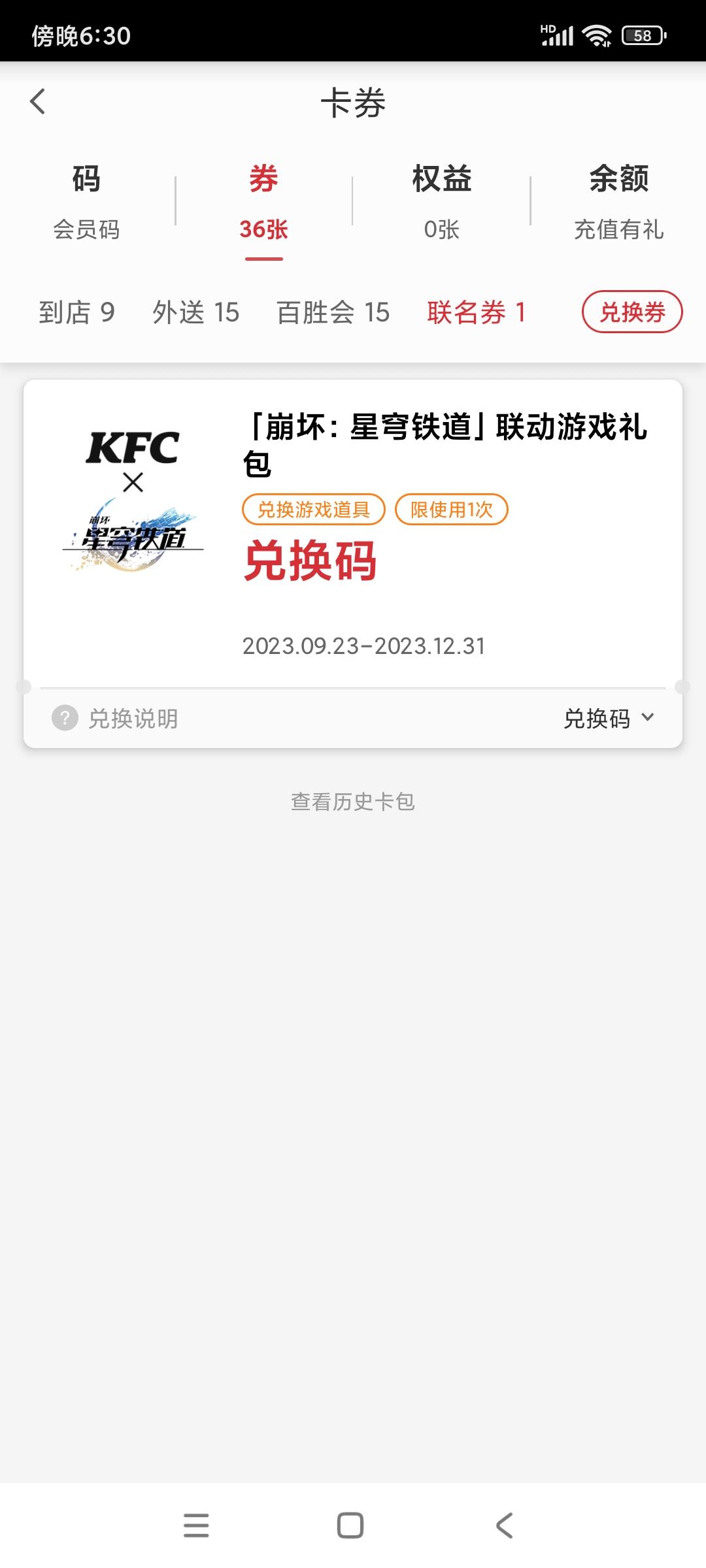
Task: Switch to the 余额 充值有礼 tab
Action: [618, 203]
